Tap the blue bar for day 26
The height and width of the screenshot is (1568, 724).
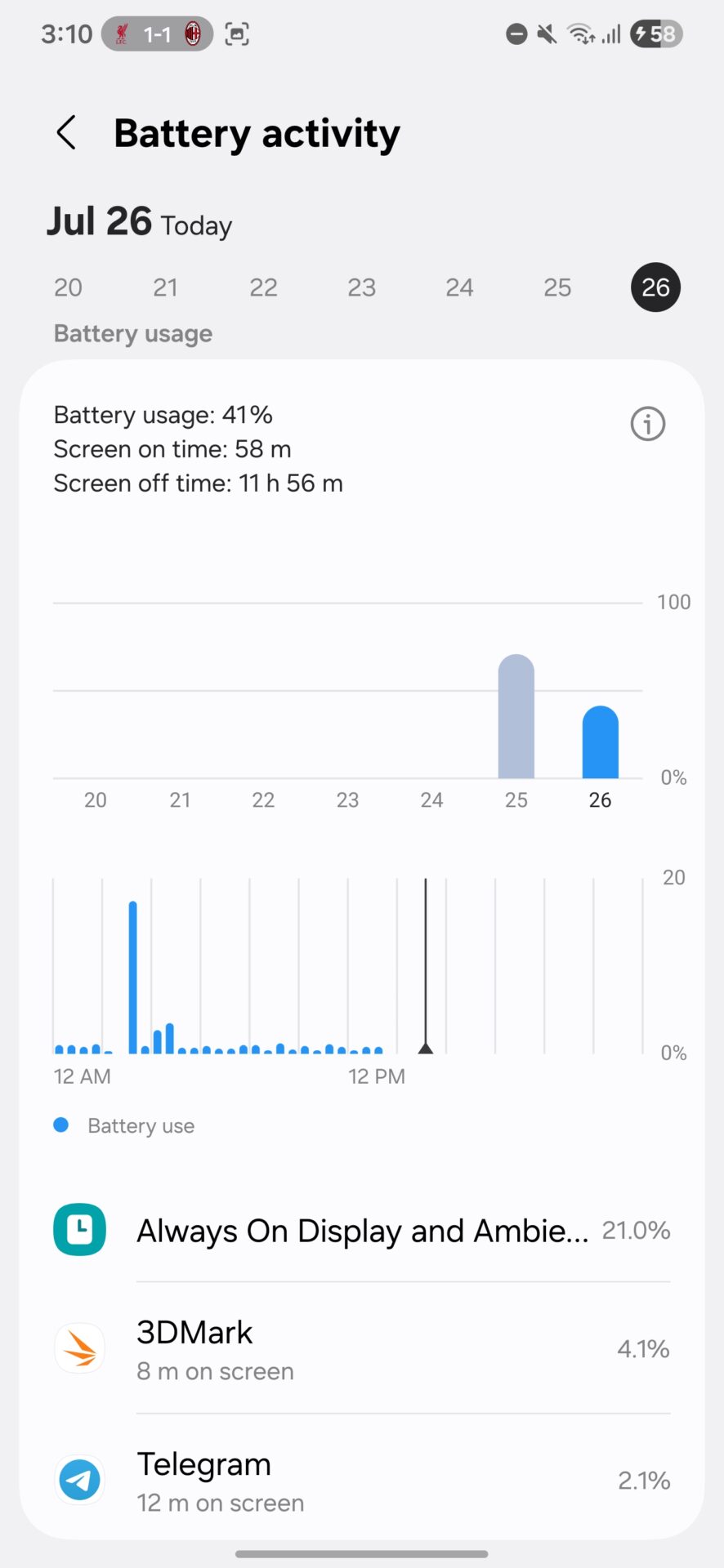click(601, 742)
